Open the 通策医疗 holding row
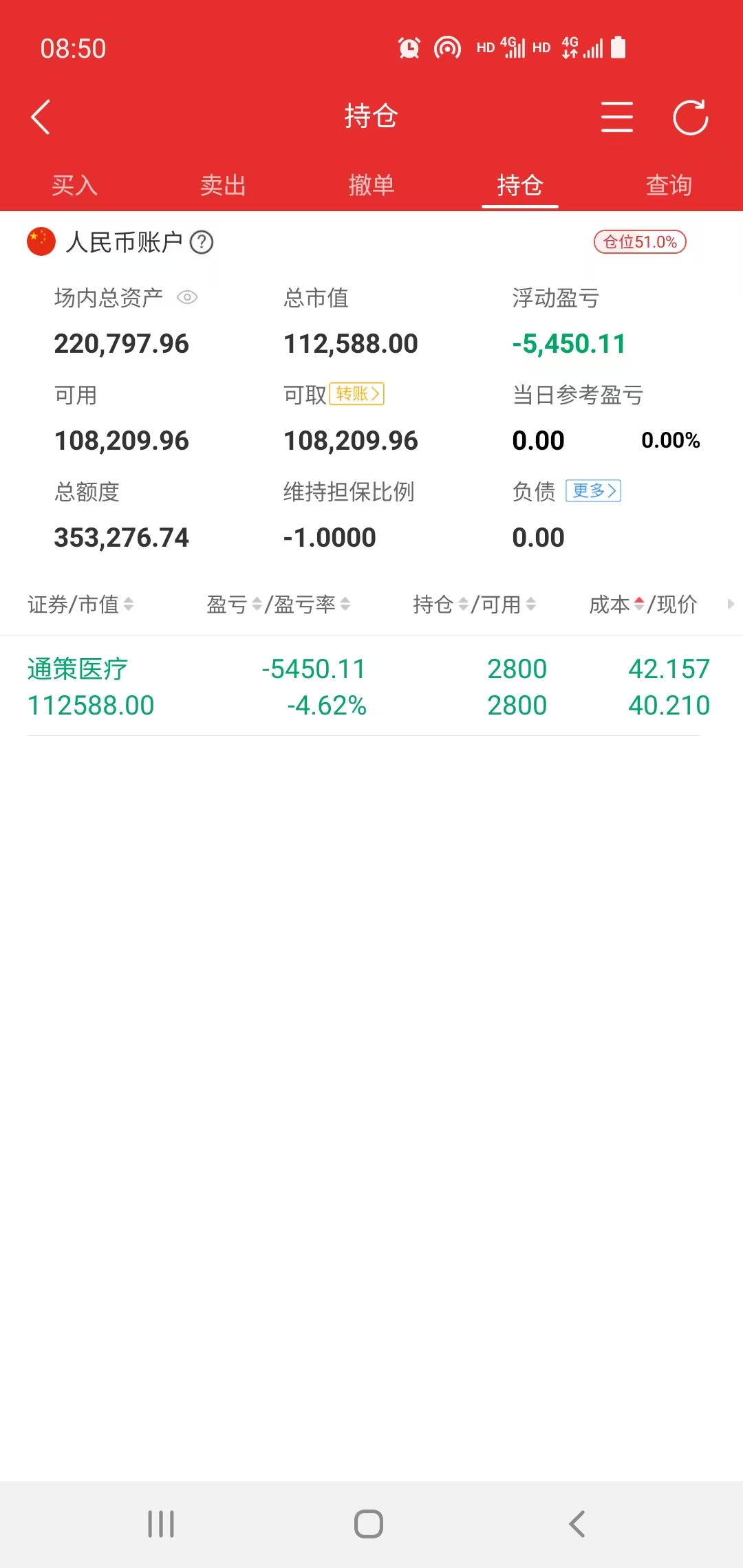The image size is (743, 1568). 365,686
